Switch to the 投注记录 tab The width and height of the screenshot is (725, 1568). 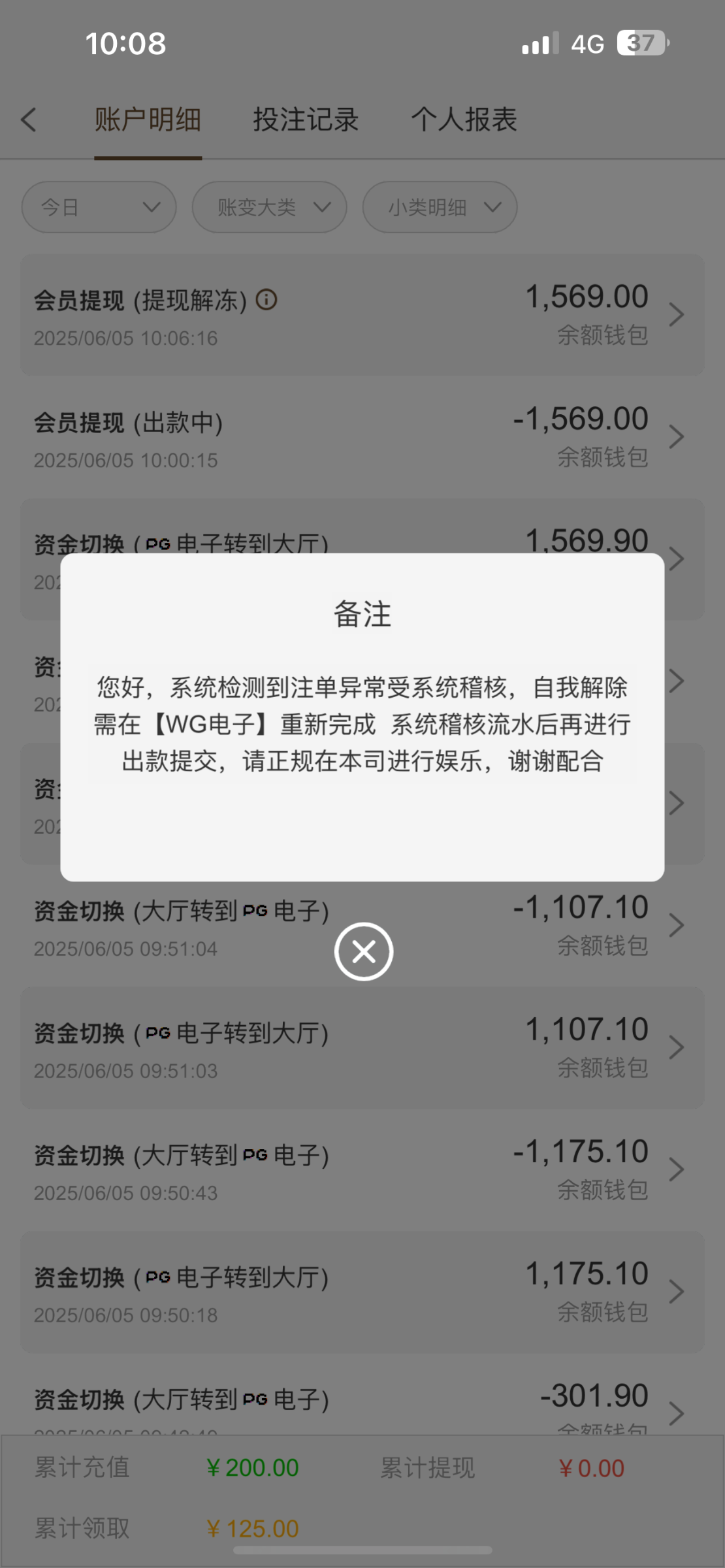pos(306,120)
